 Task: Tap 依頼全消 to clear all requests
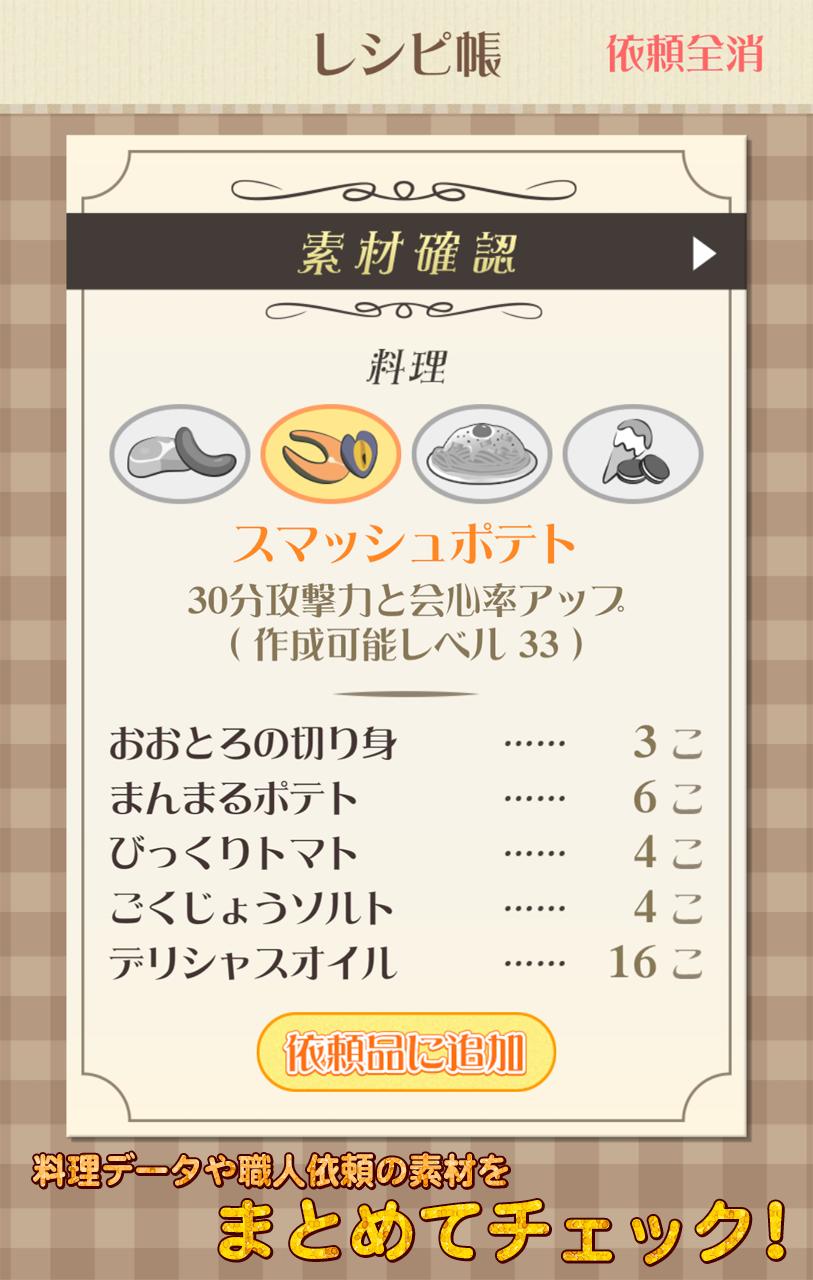point(684,53)
